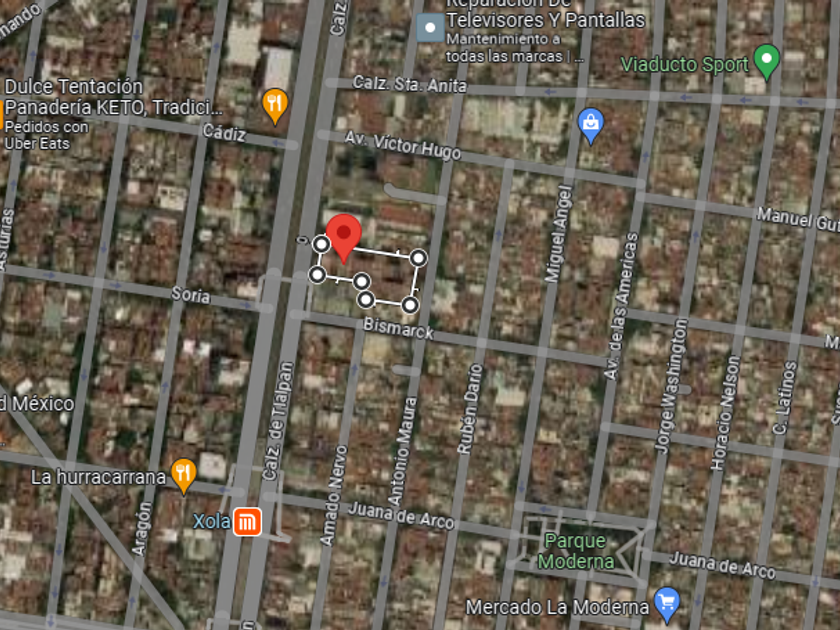Select the La hurracarrana restaurant pin
The width and height of the screenshot is (840, 630).
pos(183,476)
